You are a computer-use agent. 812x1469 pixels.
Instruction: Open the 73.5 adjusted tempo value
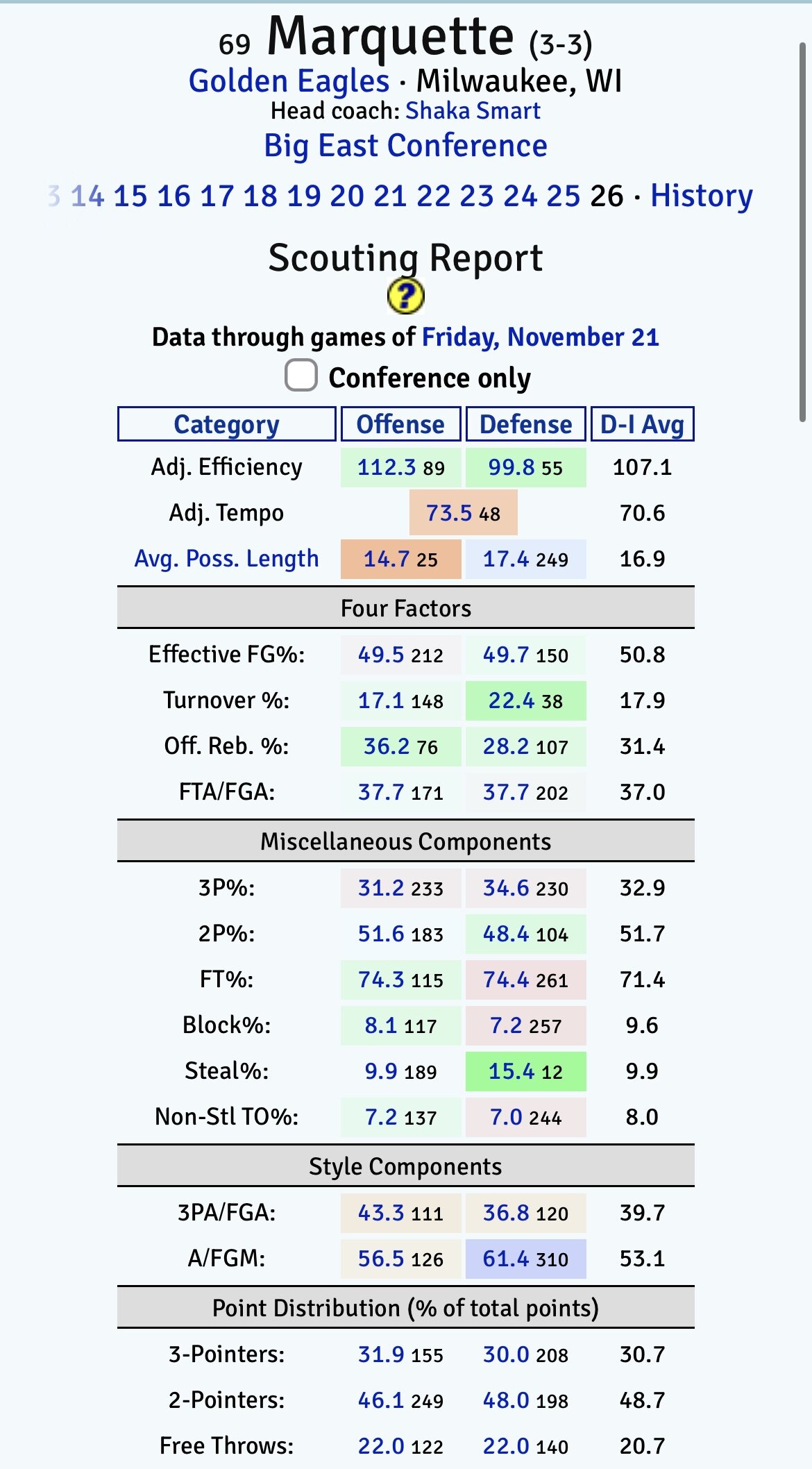[449, 513]
